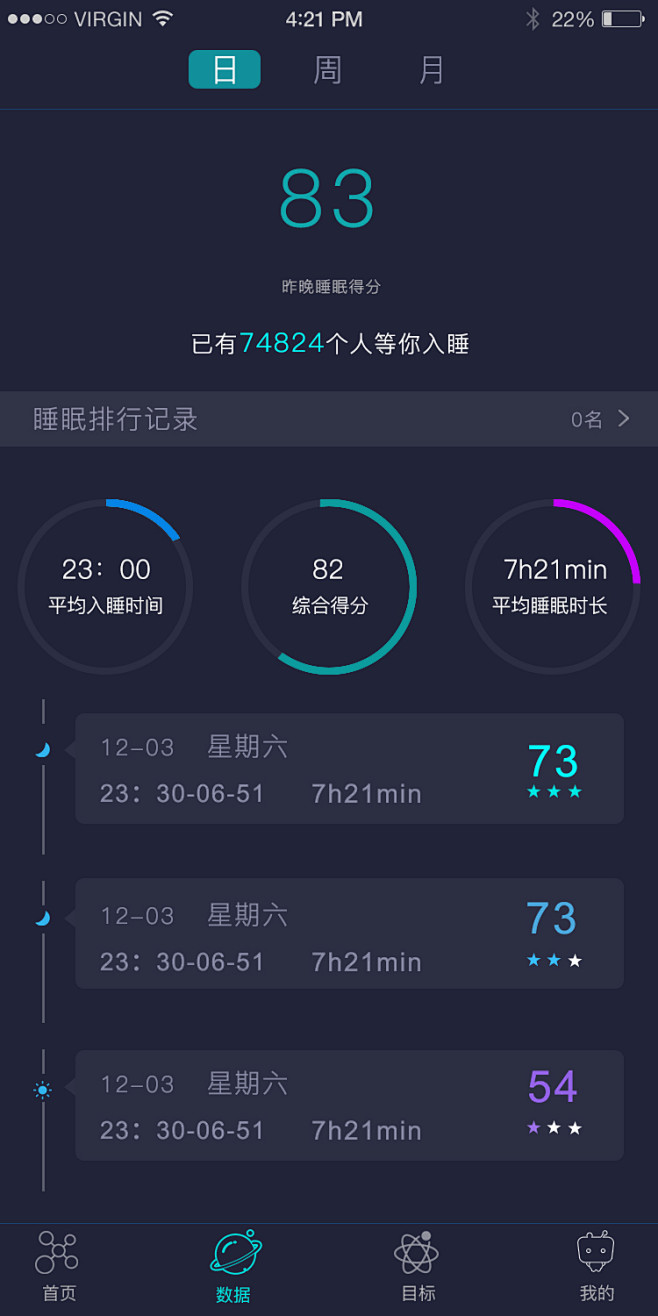Viewport: 658px width, 1316px height.
Task: Switch to the 月 monthly view
Action: click(x=431, y=70)
